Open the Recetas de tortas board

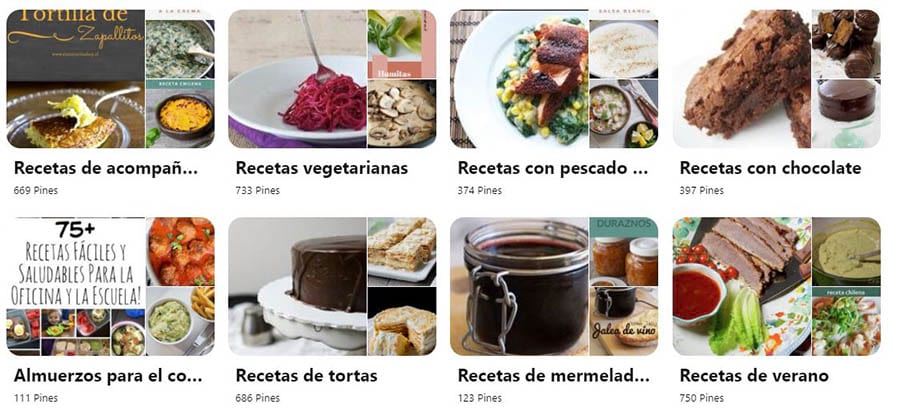(x=331, y=287)
